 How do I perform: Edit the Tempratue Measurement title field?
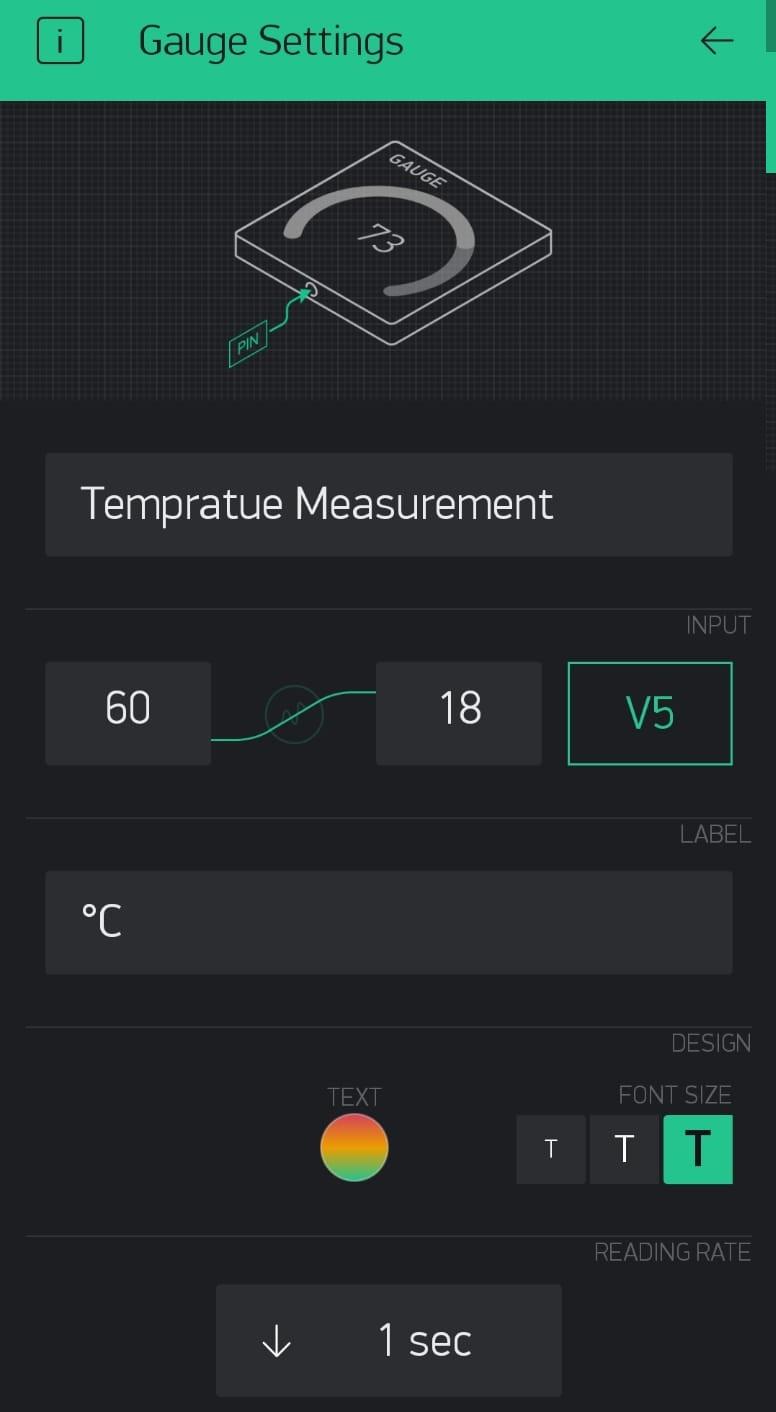click(388, 504)
